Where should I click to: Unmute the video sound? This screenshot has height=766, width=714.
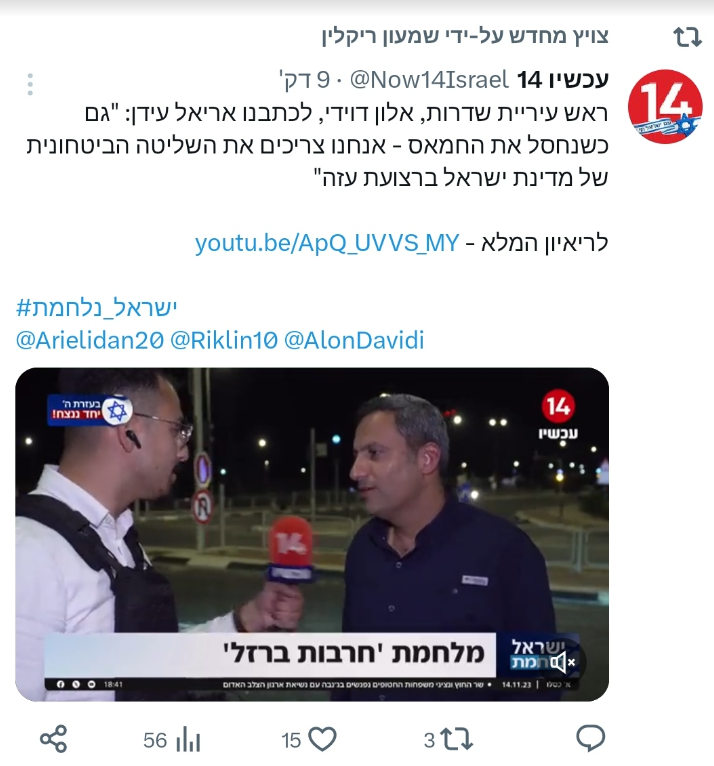[564, 661]
